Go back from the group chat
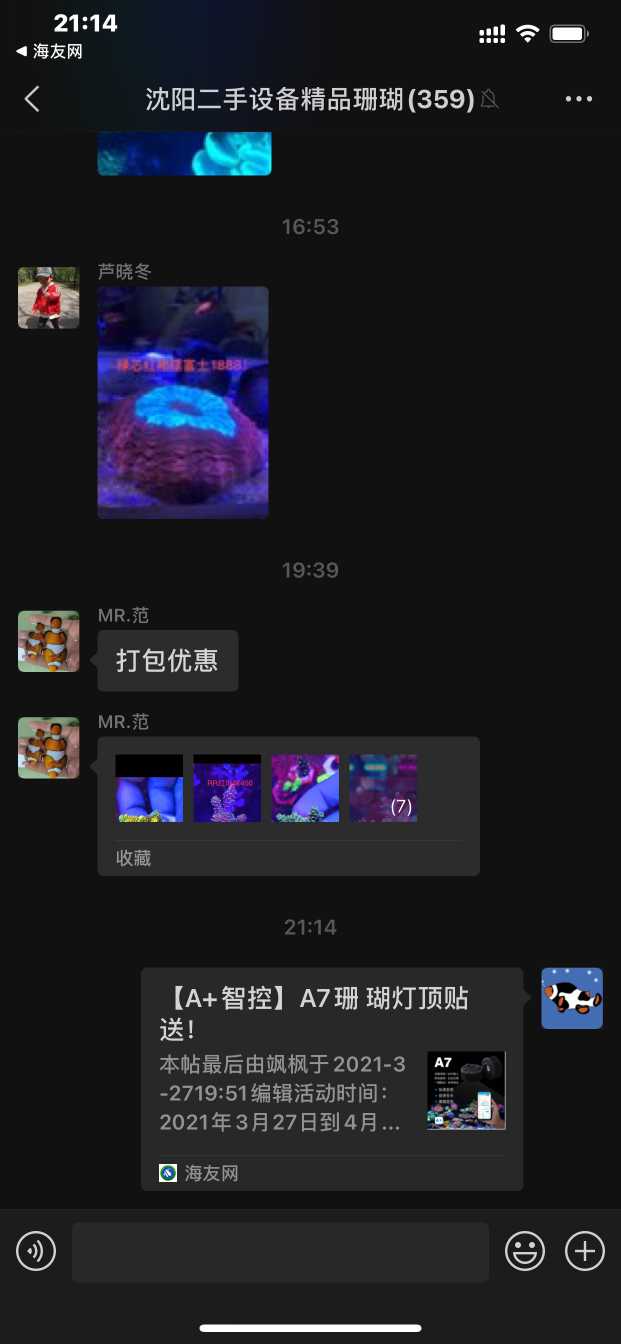The image size is (621, 1344). [32, 98]
